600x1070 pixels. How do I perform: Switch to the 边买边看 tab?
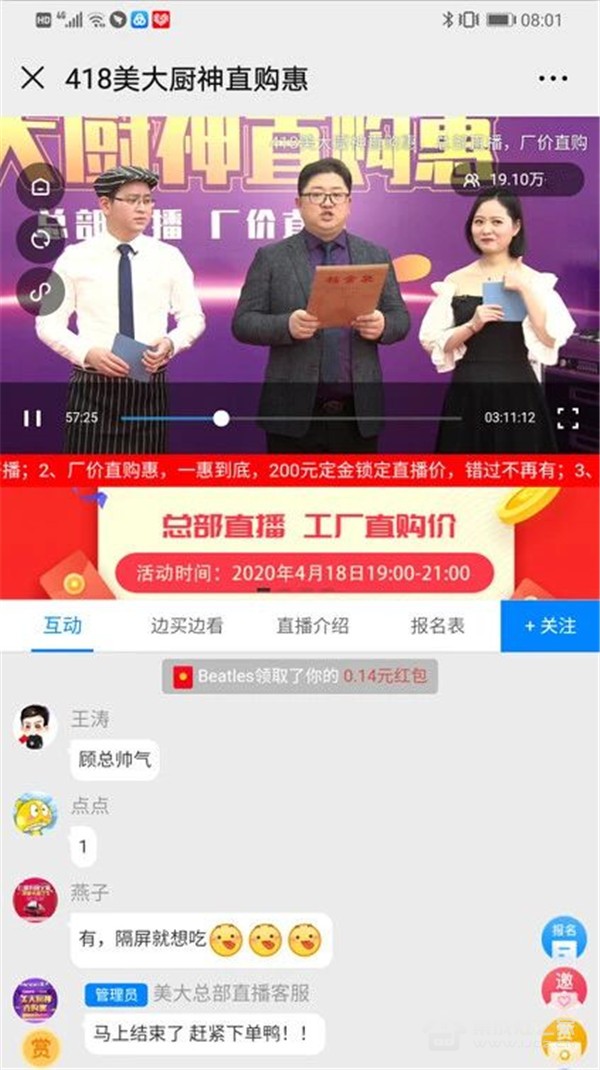[x=187, y=626]
